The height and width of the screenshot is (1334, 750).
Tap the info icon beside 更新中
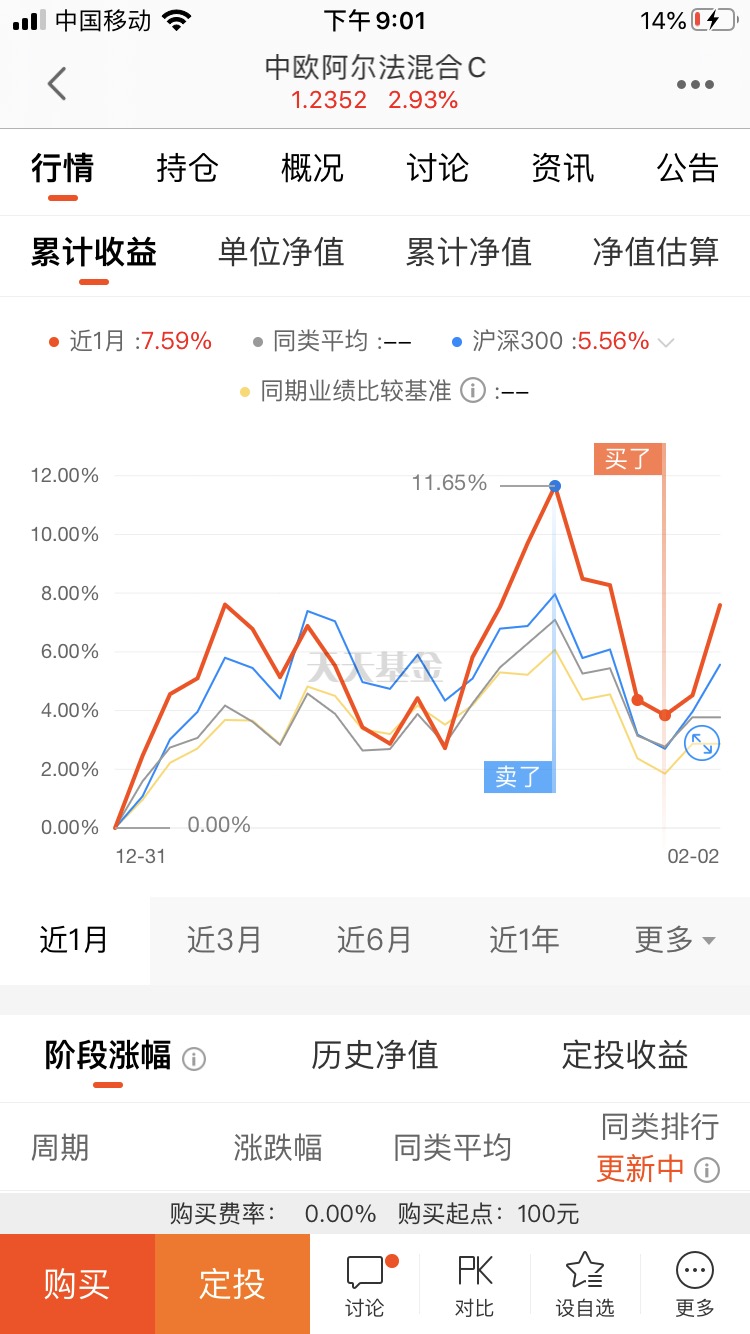(707, 1169)
